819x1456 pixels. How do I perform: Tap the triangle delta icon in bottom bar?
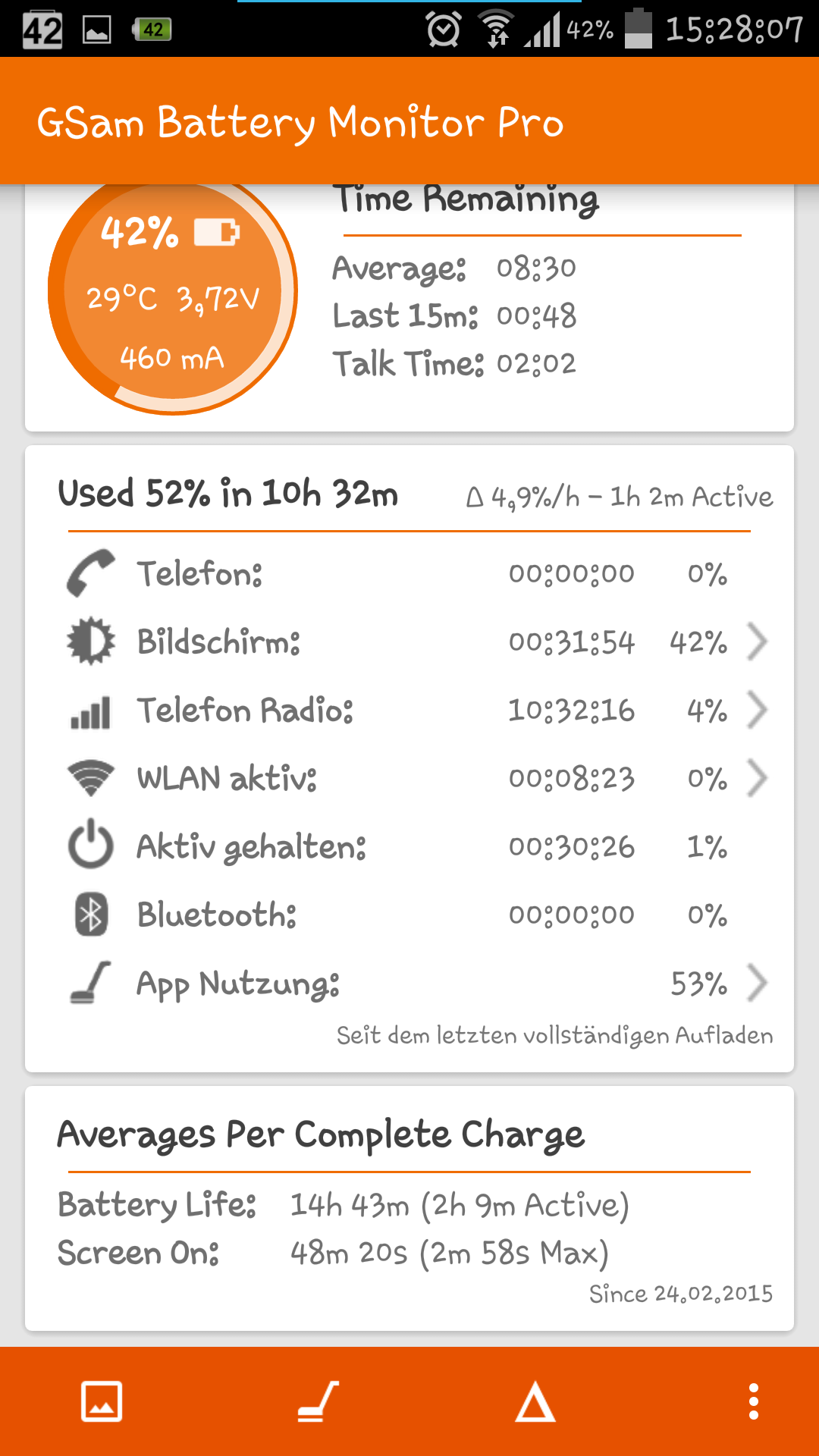click(x=535, y=1401)
